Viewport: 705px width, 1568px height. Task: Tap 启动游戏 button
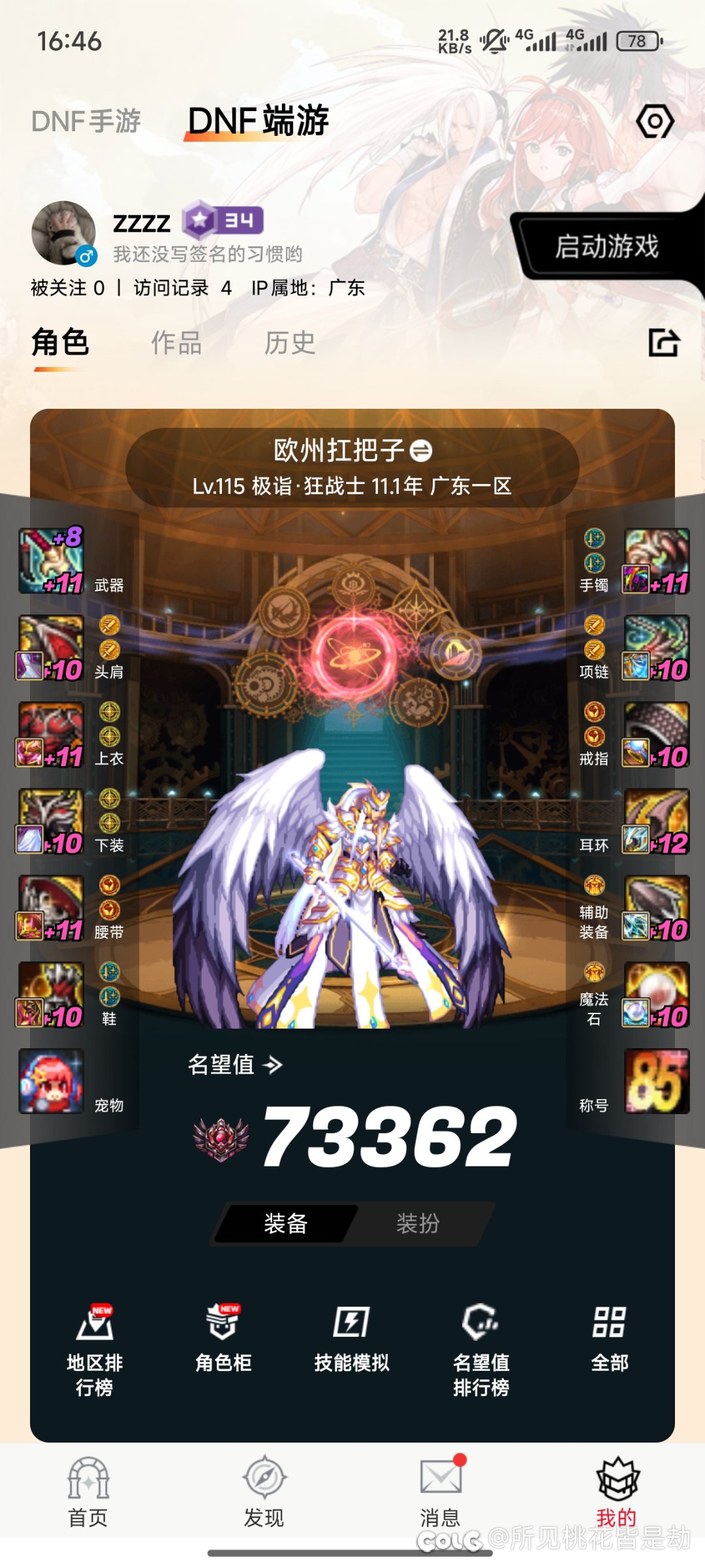coord(606,247)
